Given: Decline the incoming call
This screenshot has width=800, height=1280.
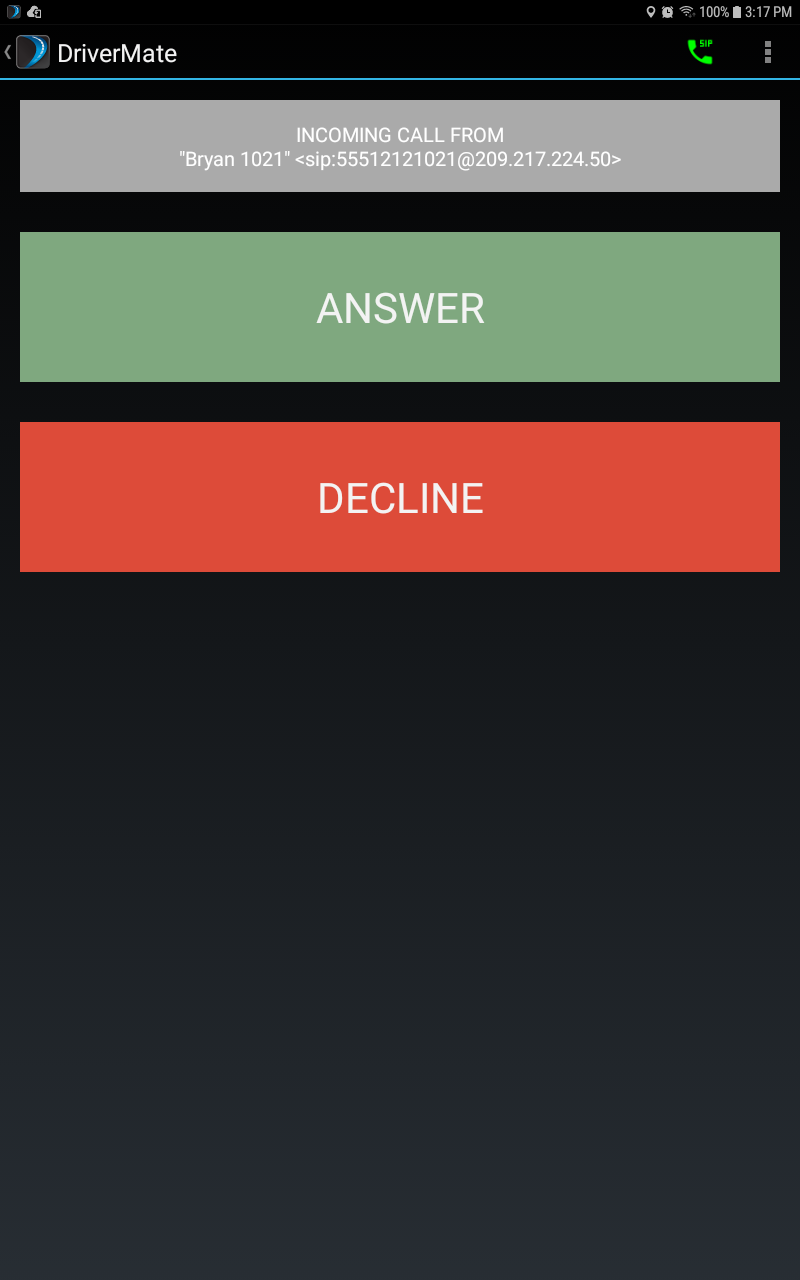Looking at the screenshot, I should [x=400, y=497].
